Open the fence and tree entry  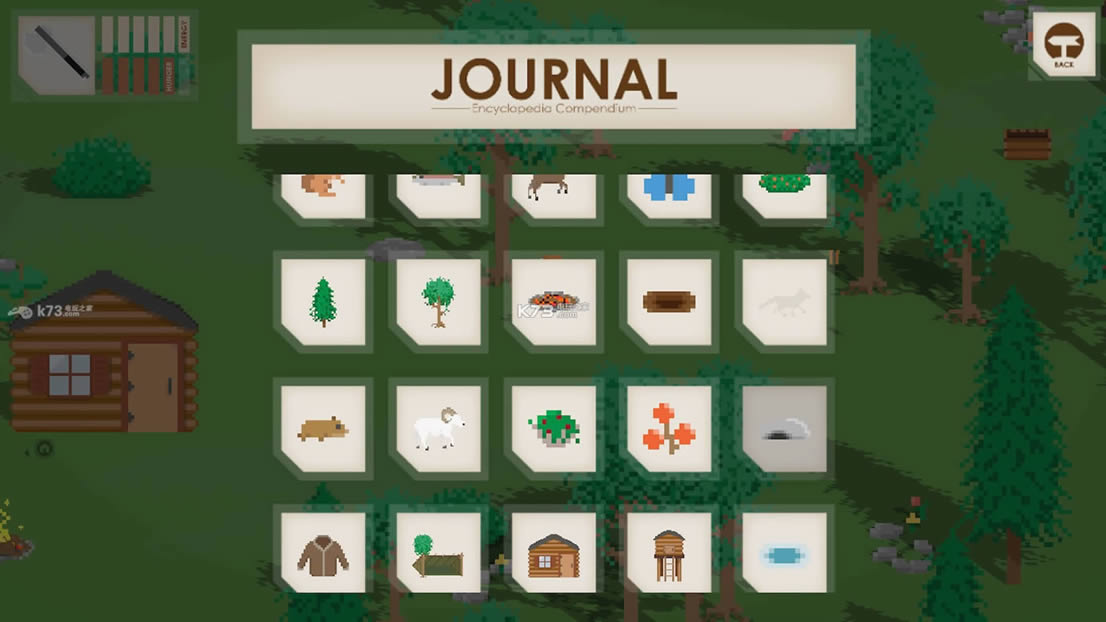coord(438,552)
